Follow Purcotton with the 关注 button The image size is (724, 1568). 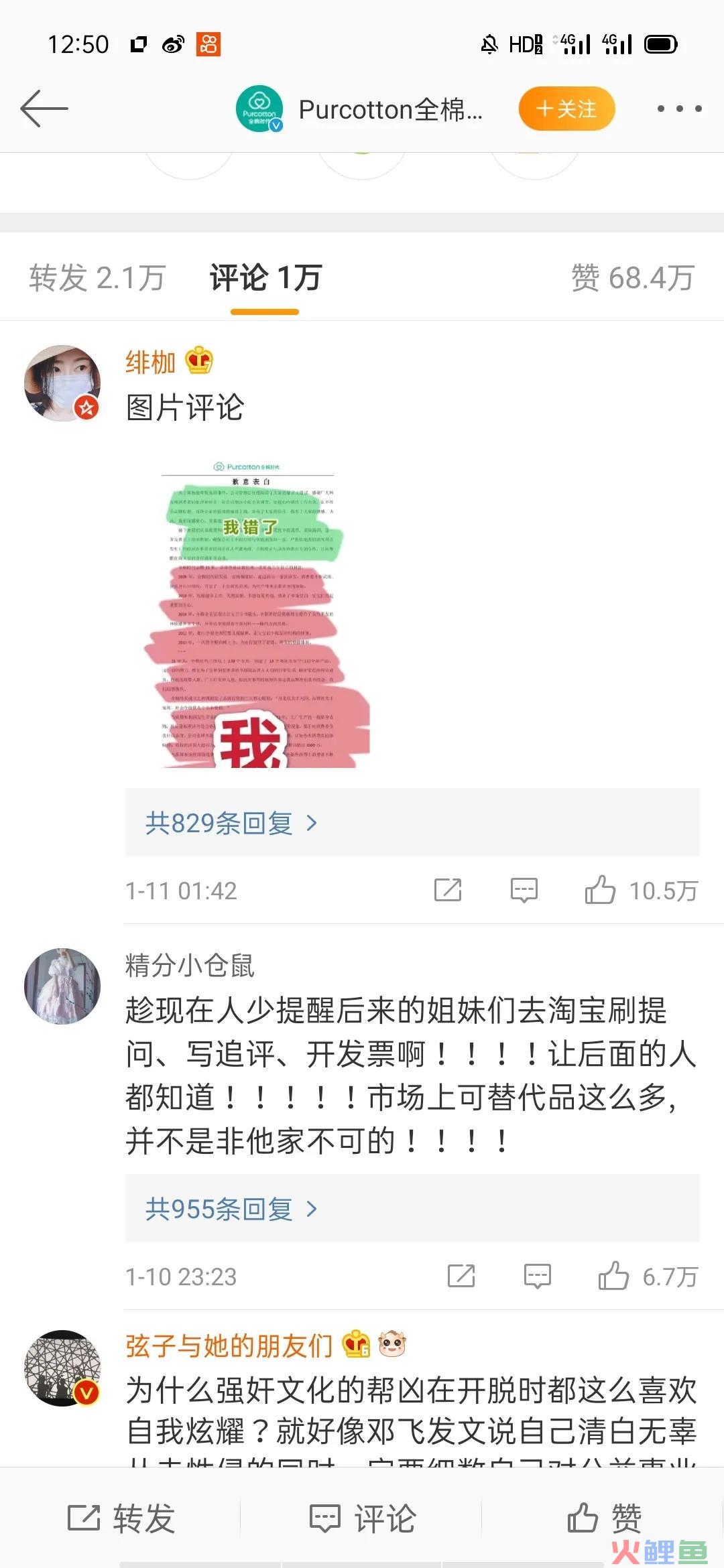click(566, 109)
